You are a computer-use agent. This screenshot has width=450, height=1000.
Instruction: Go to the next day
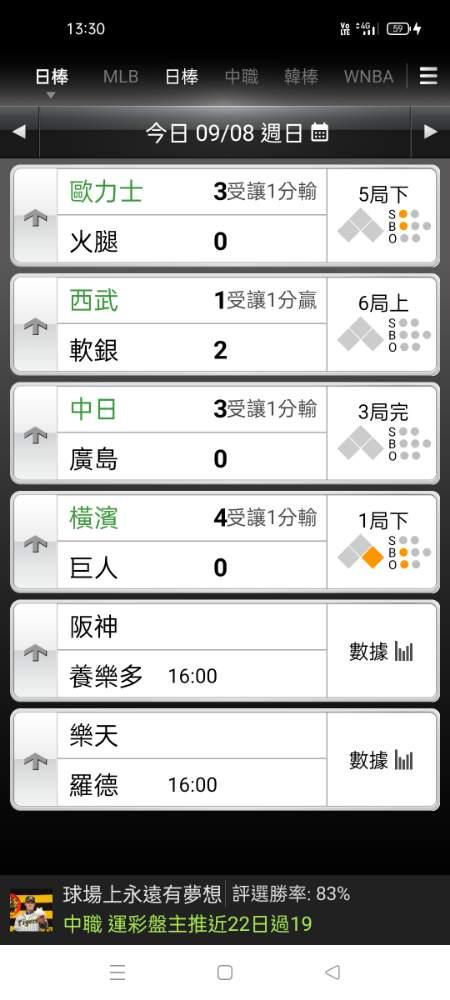431,132
